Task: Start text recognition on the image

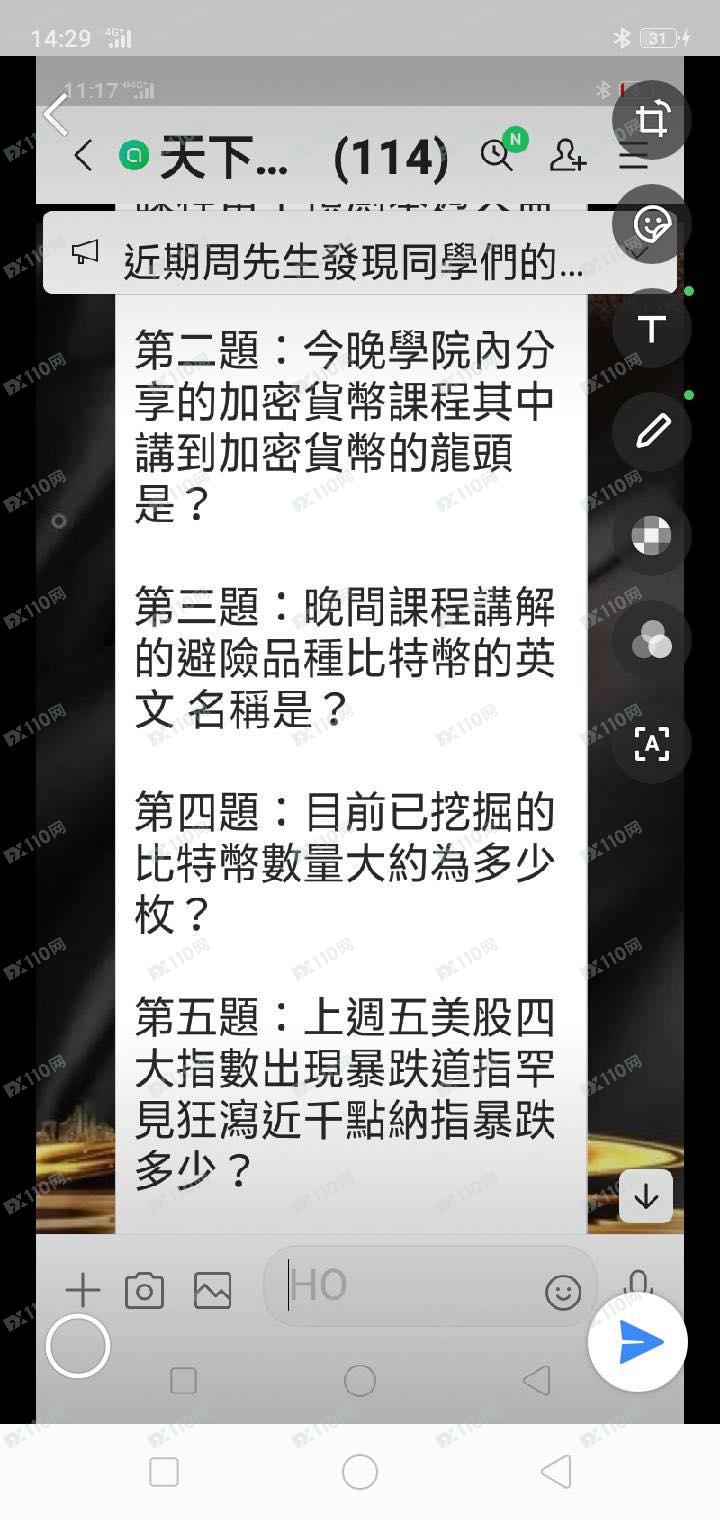Action: (652, 745)
